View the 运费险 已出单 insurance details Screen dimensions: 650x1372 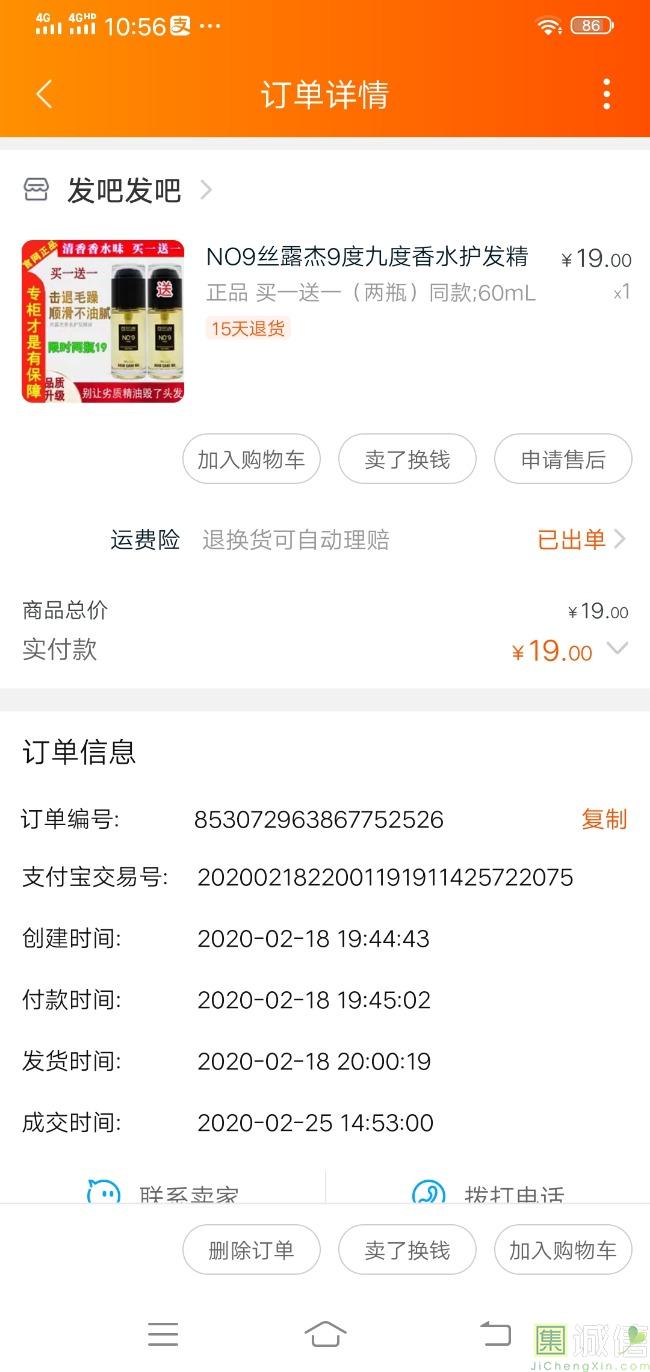(x=581, y=540)
